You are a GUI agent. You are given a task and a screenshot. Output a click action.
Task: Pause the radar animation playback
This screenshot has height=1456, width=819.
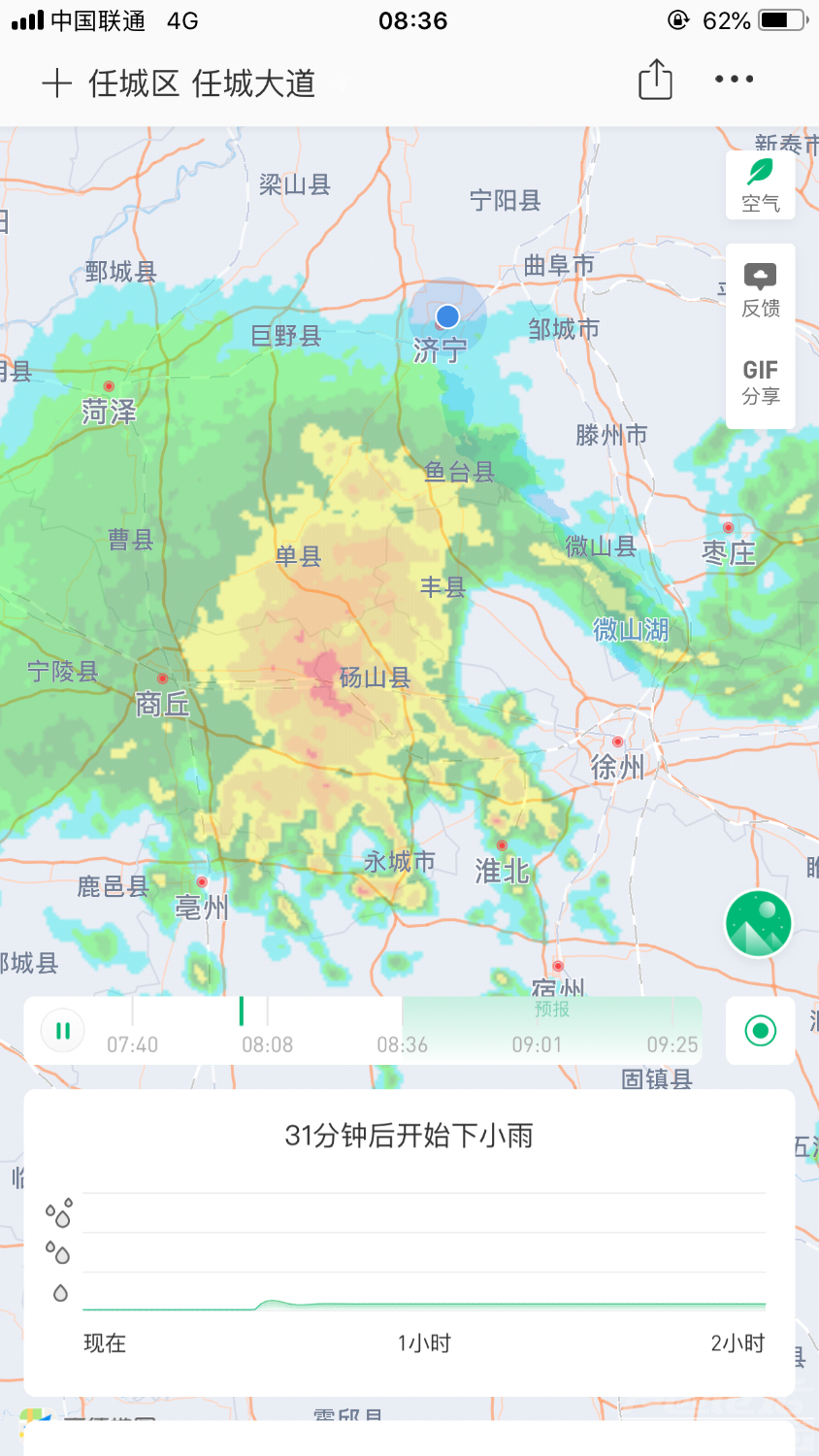point(63,1031)
